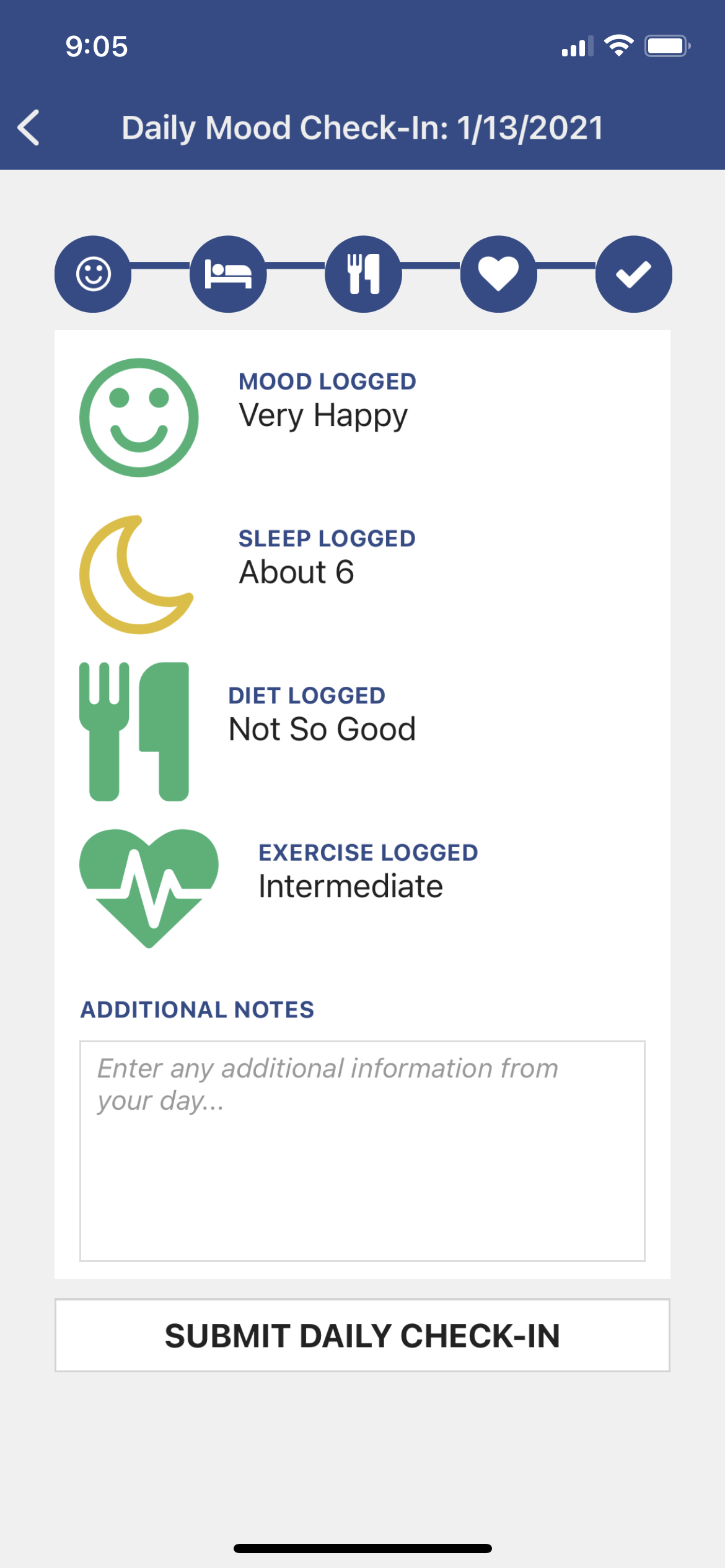Jump to the diet fork-and-knife step

[x=363, y=274]
